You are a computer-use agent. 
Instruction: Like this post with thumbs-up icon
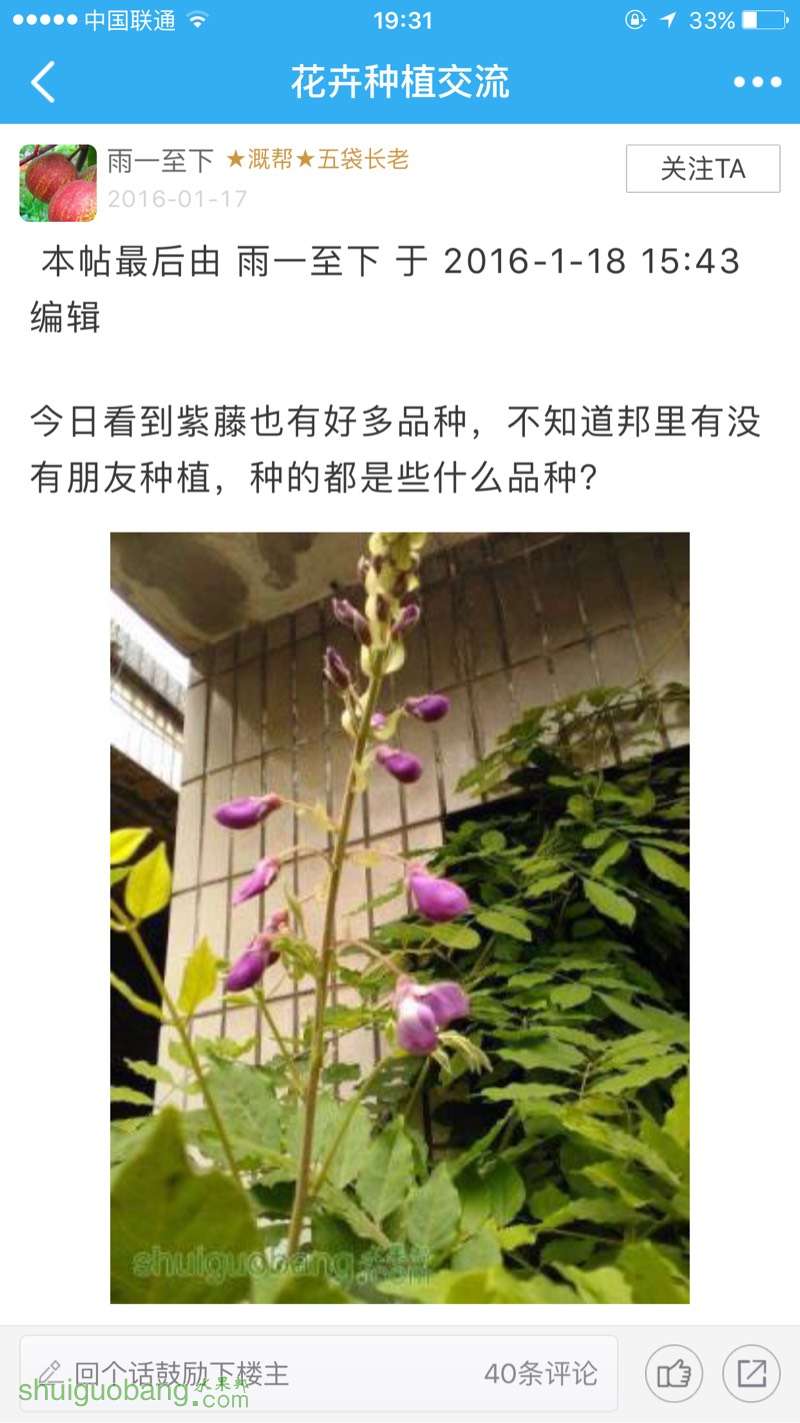point(673,1373)
